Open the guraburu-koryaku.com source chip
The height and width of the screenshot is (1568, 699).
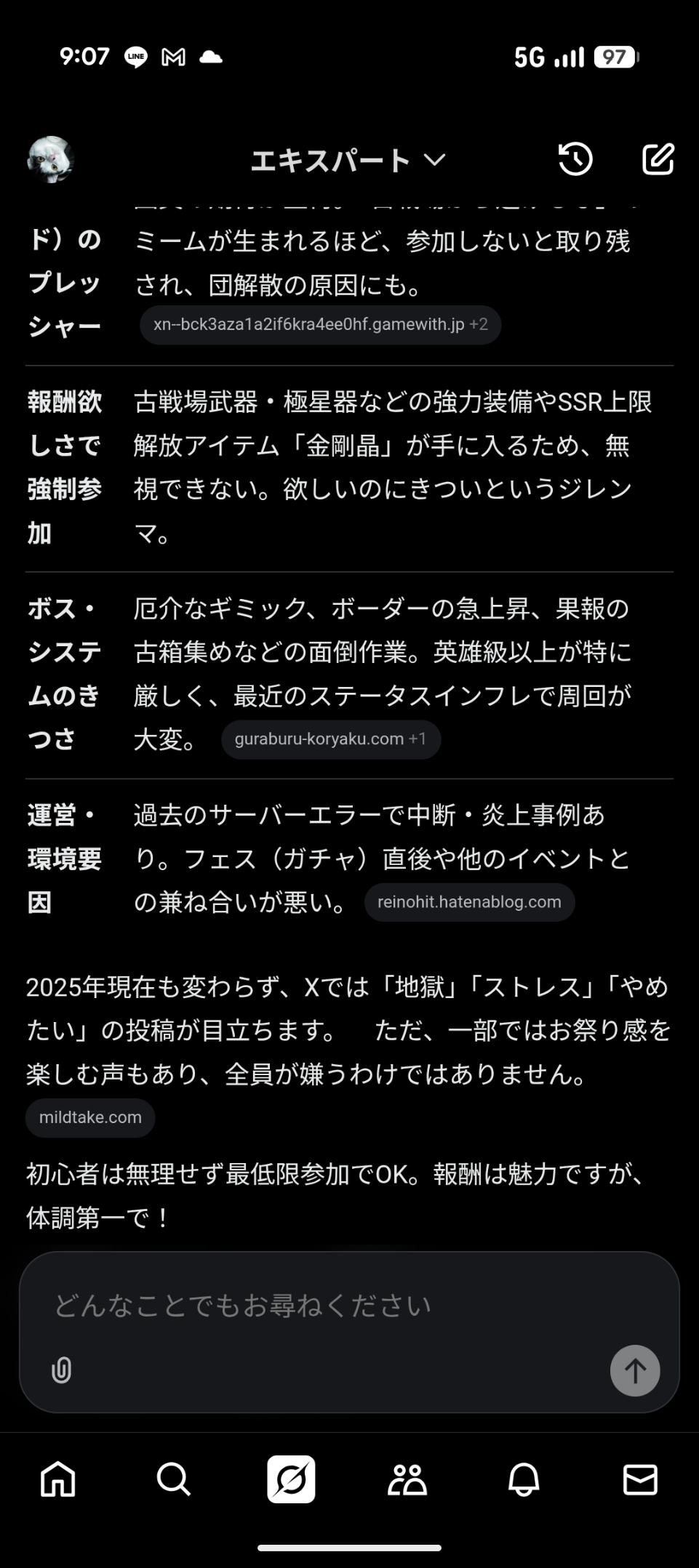tap(330, 739)
